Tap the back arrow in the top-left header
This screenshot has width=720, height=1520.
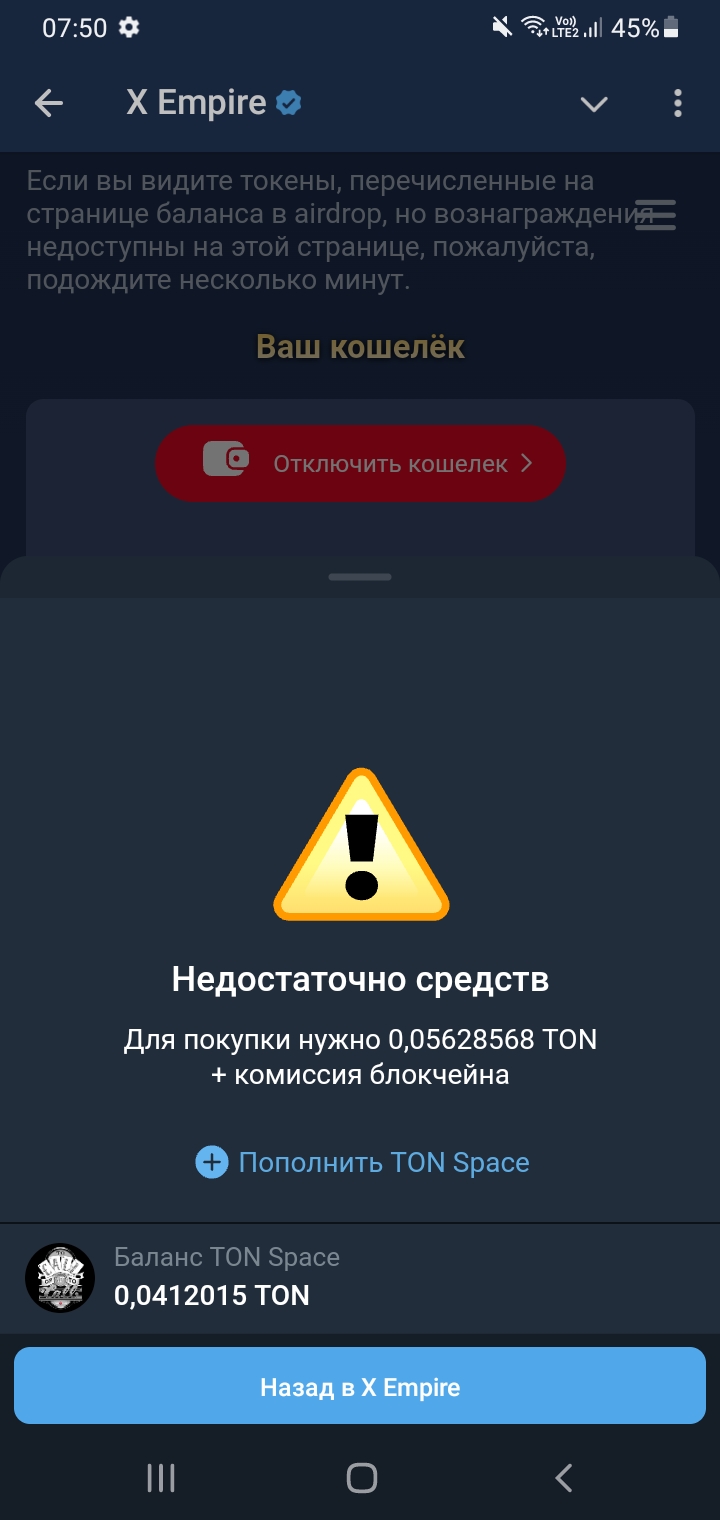[47, 102]
